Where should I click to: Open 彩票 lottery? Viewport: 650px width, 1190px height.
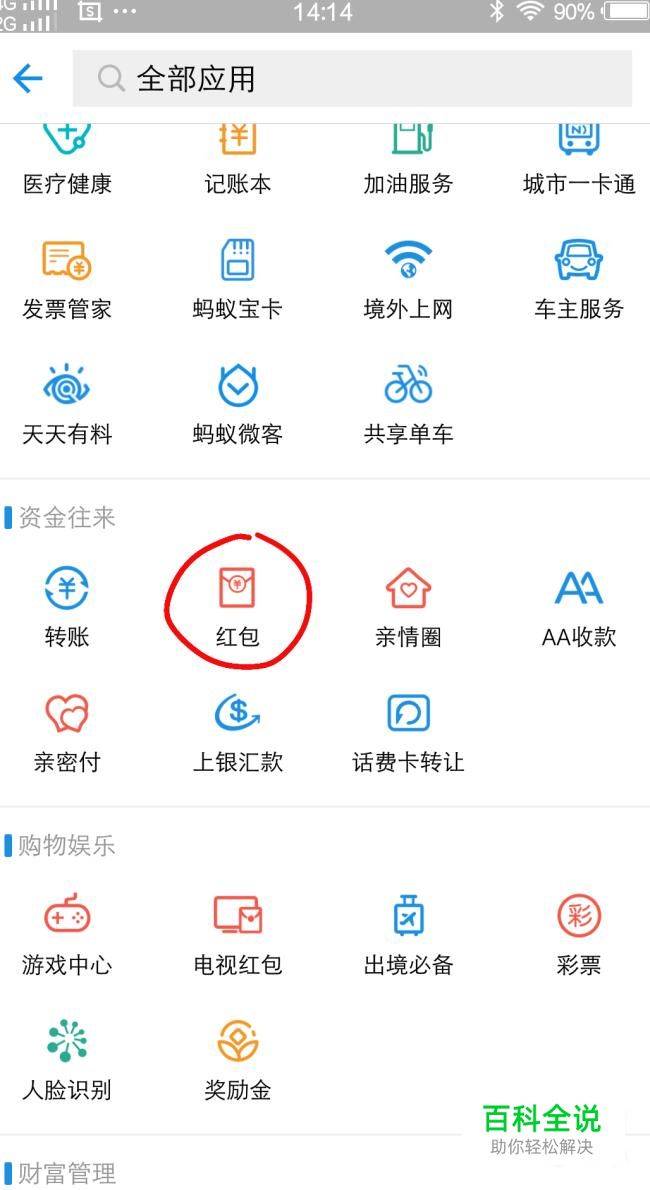pyautogui.click(x=579, y=935)
